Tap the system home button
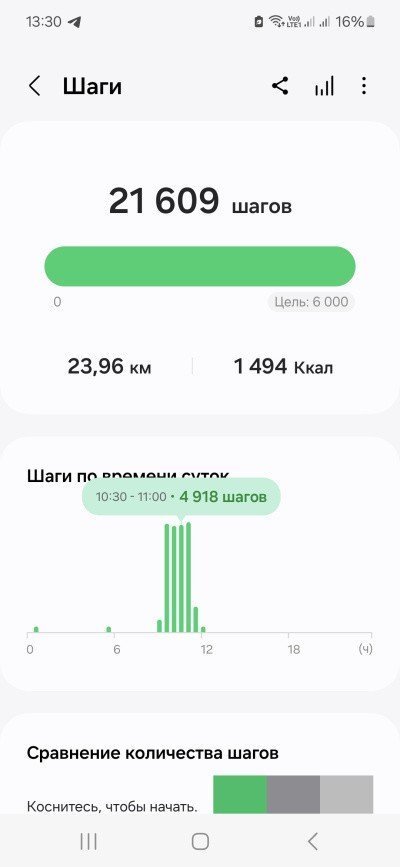This screenshot has height=867, width=400. pos(200,841)
